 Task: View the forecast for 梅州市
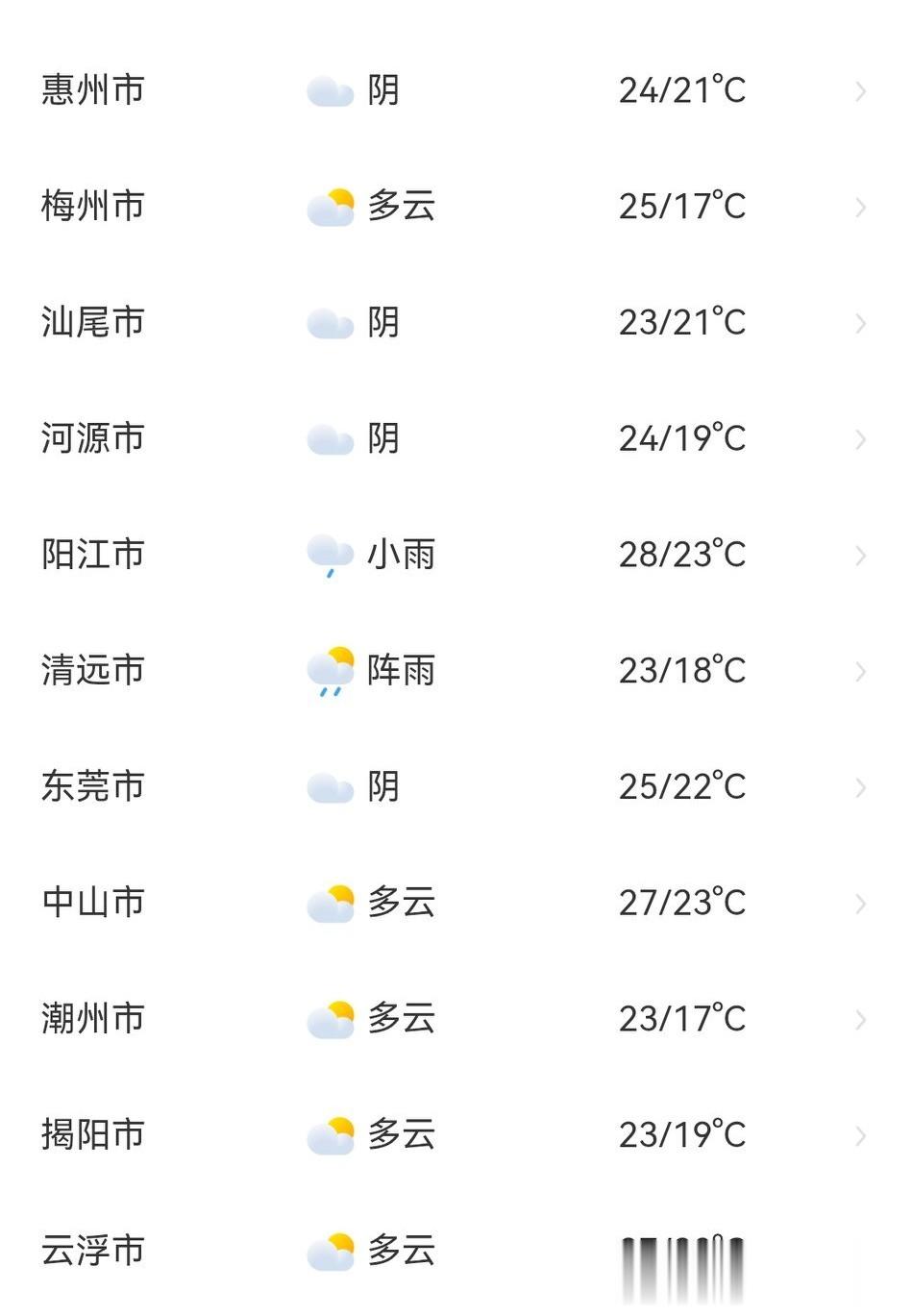[93, 207]
